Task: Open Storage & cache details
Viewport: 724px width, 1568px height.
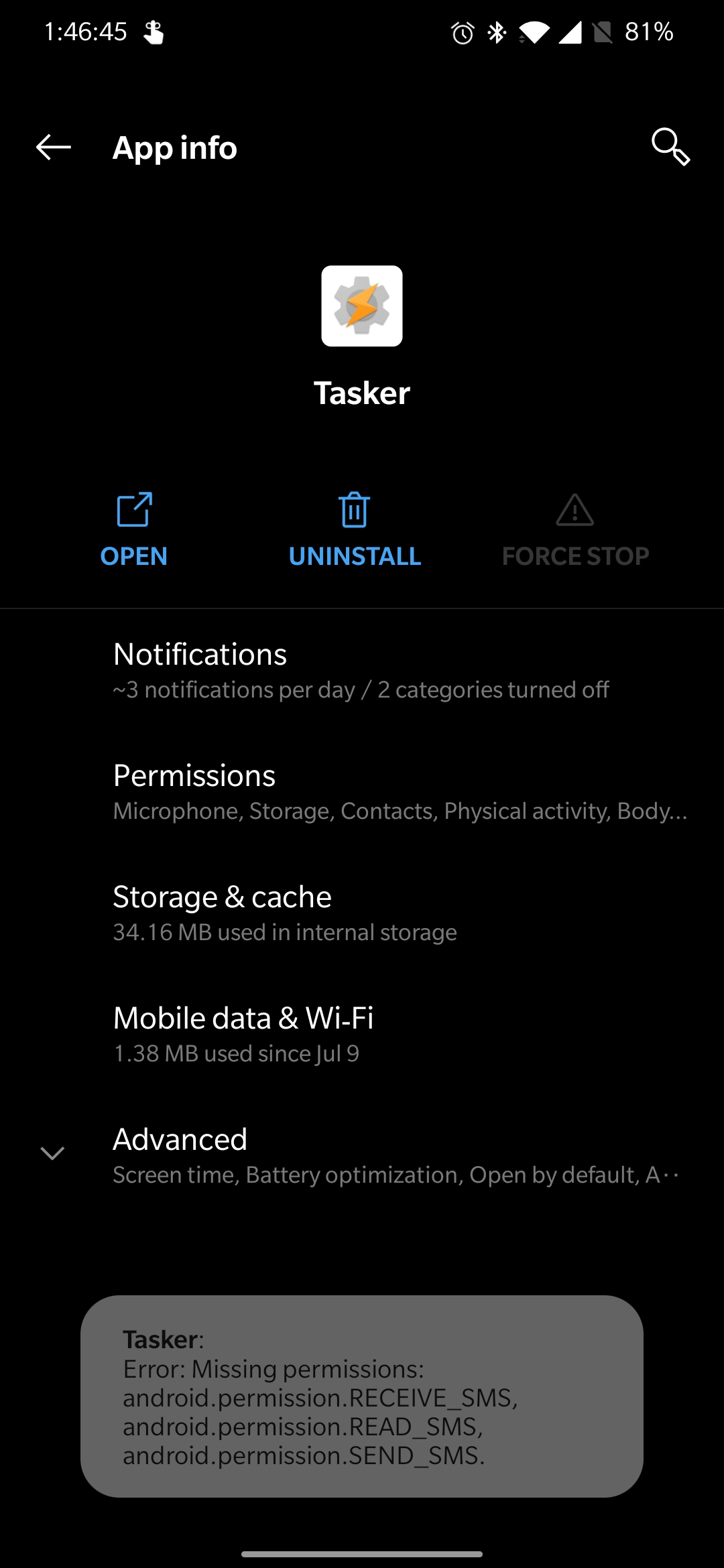Action: 362,913
